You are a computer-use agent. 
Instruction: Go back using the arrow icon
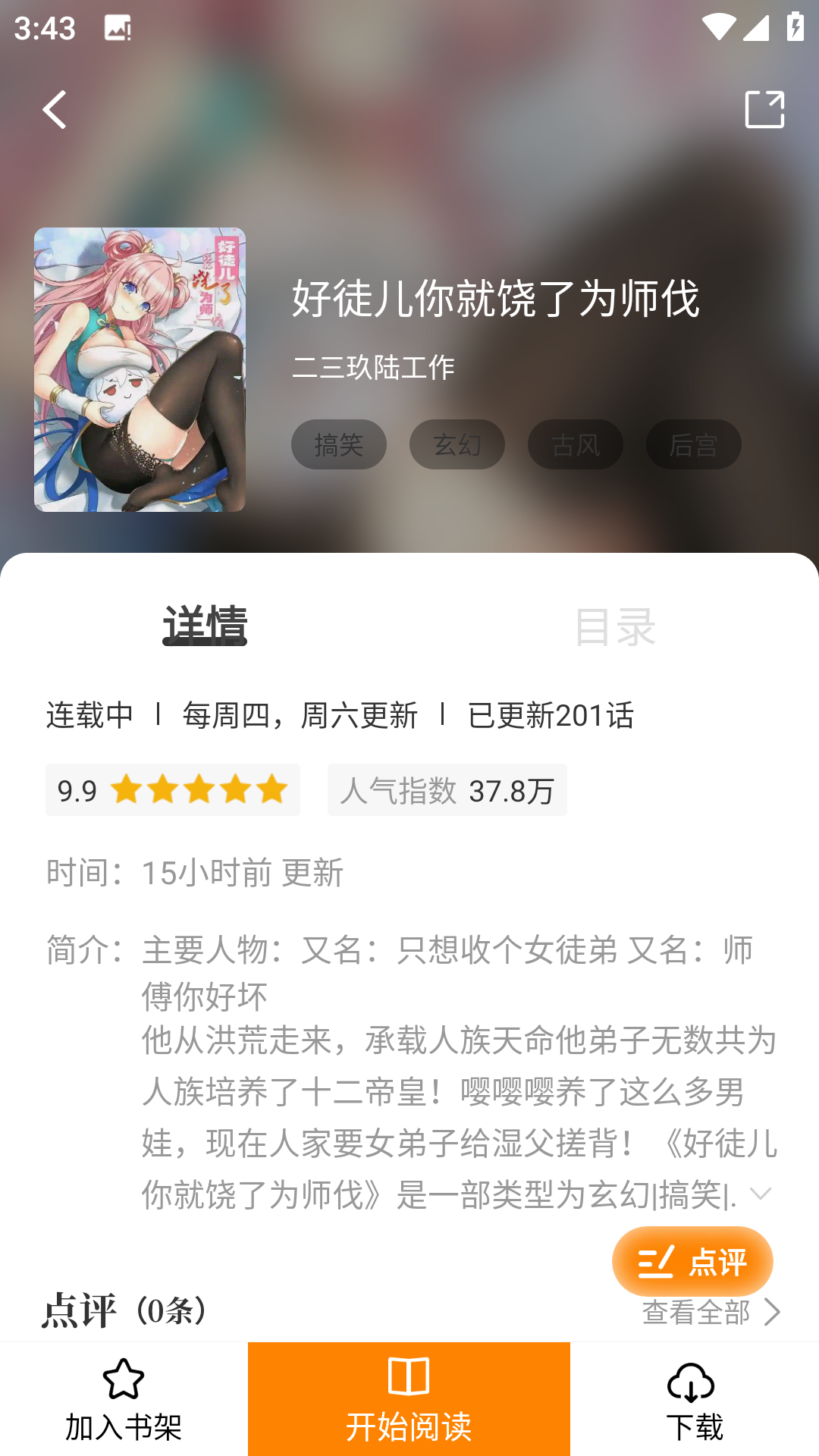pyautogui.click(x=55, y=110)
